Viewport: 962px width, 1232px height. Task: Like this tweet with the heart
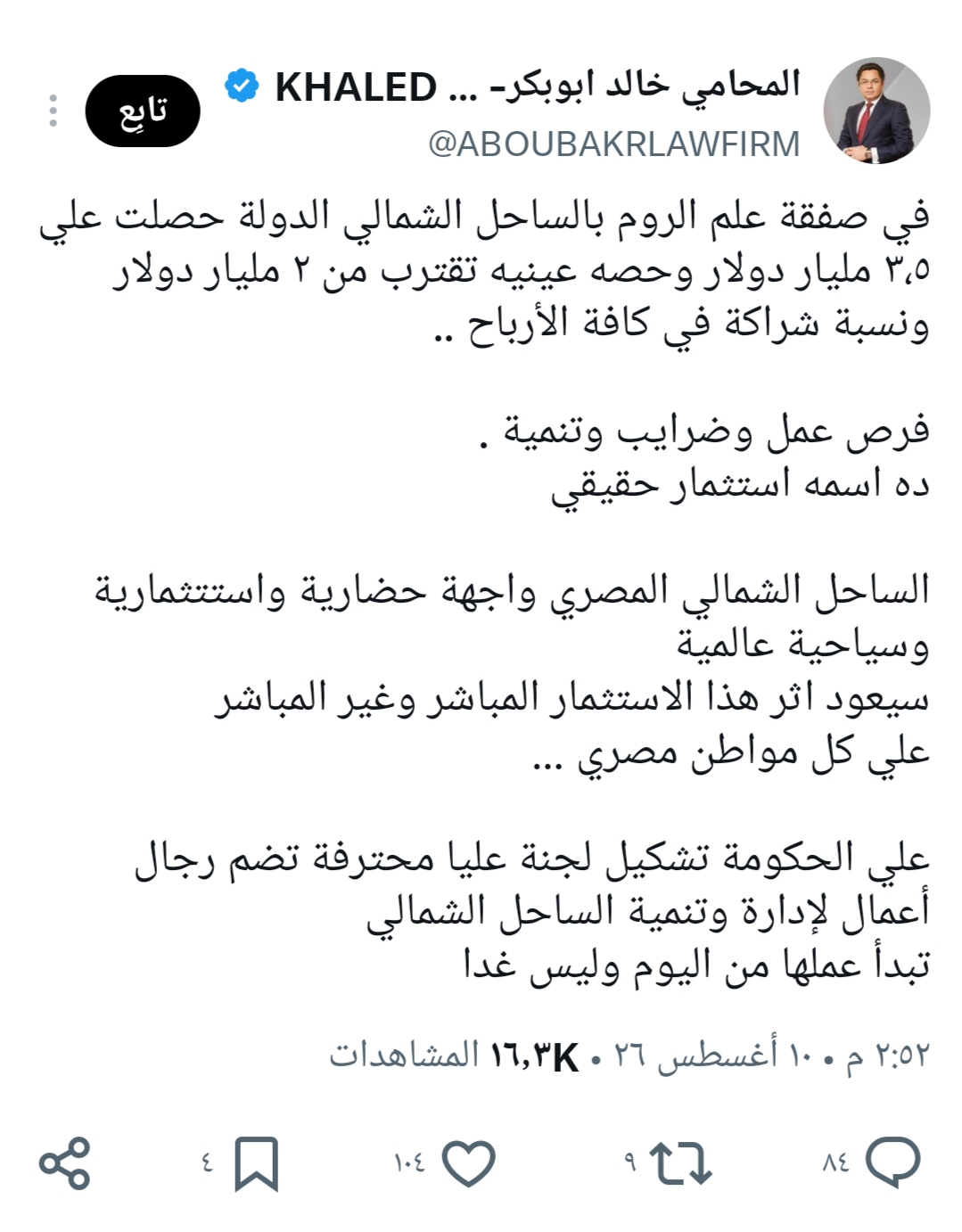469,1163
